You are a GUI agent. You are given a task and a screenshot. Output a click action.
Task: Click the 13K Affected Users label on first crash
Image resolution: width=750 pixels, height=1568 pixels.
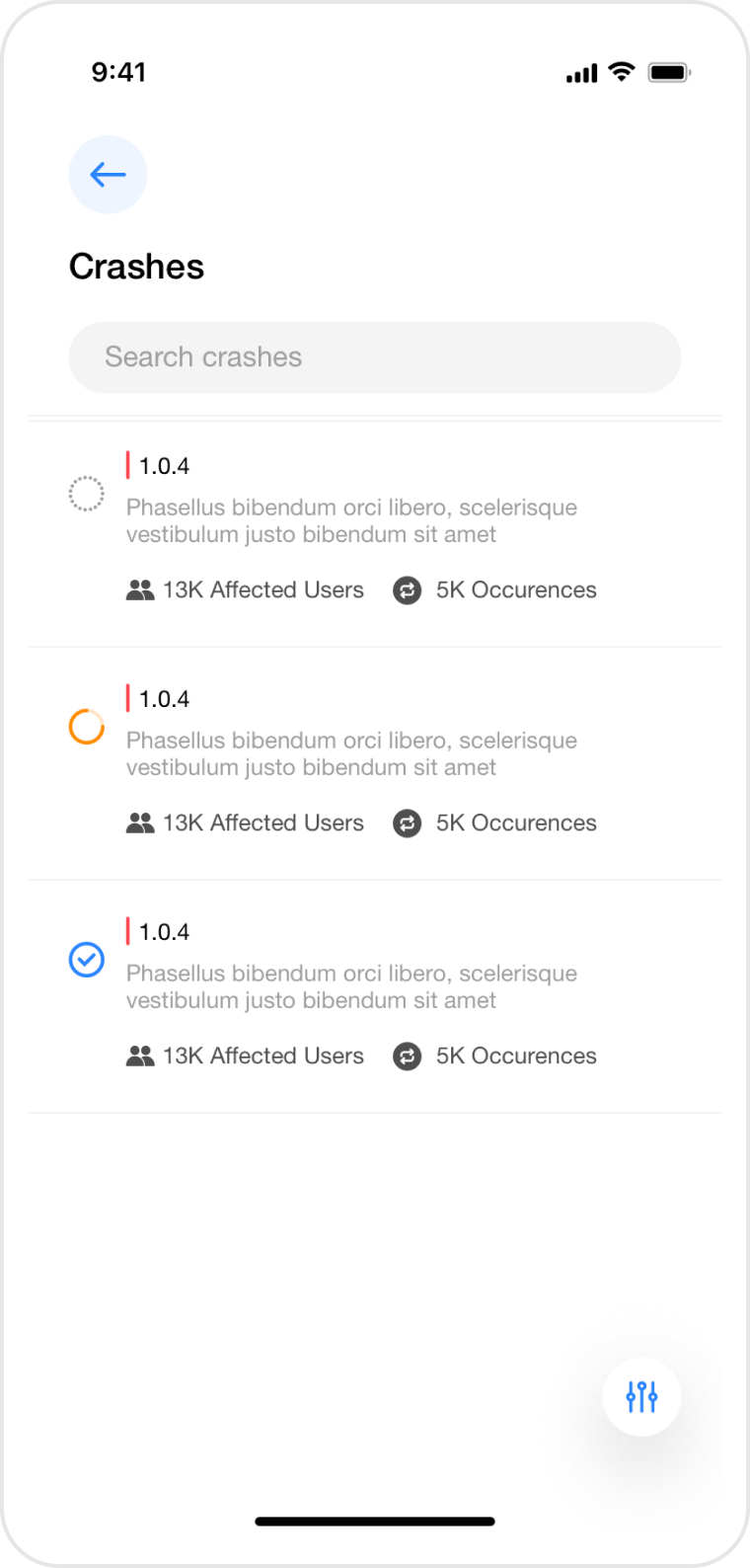(264, 589)
